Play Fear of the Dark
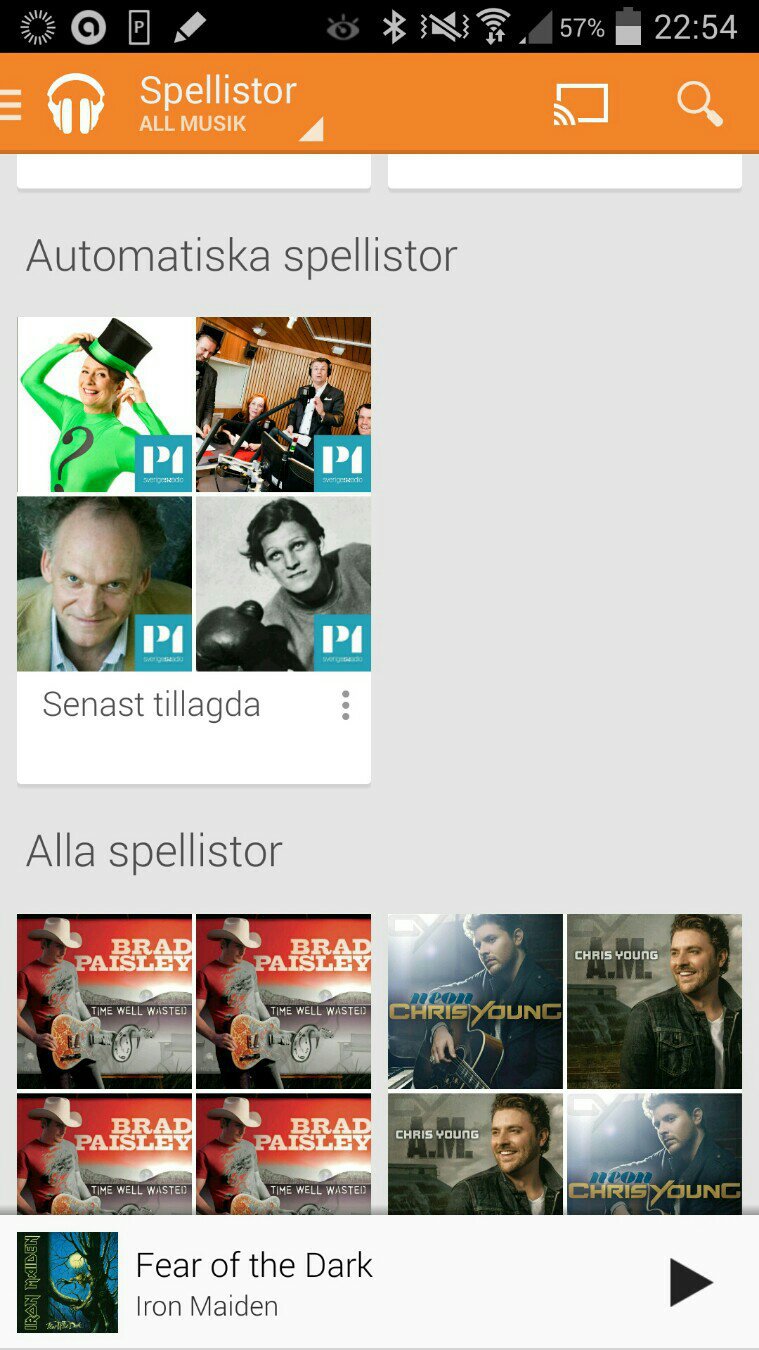Viewport: 759px width, 1350px height. 690,1282
